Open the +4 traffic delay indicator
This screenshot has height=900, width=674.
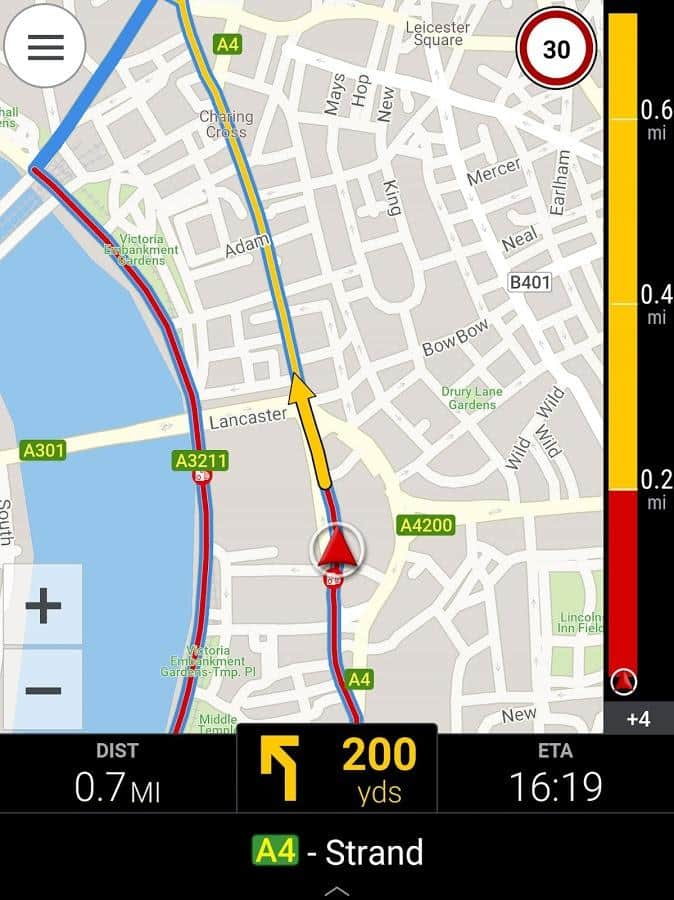point(638,718)
